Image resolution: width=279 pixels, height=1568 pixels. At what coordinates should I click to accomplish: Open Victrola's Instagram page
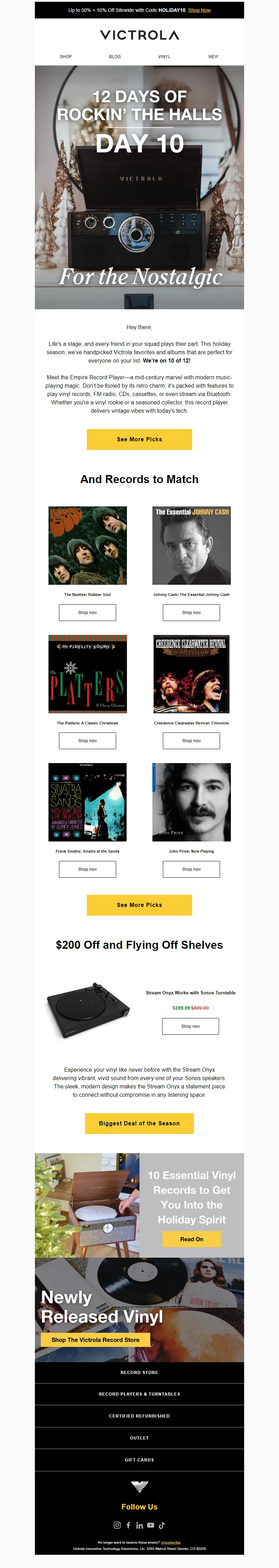pos(117,1526)
